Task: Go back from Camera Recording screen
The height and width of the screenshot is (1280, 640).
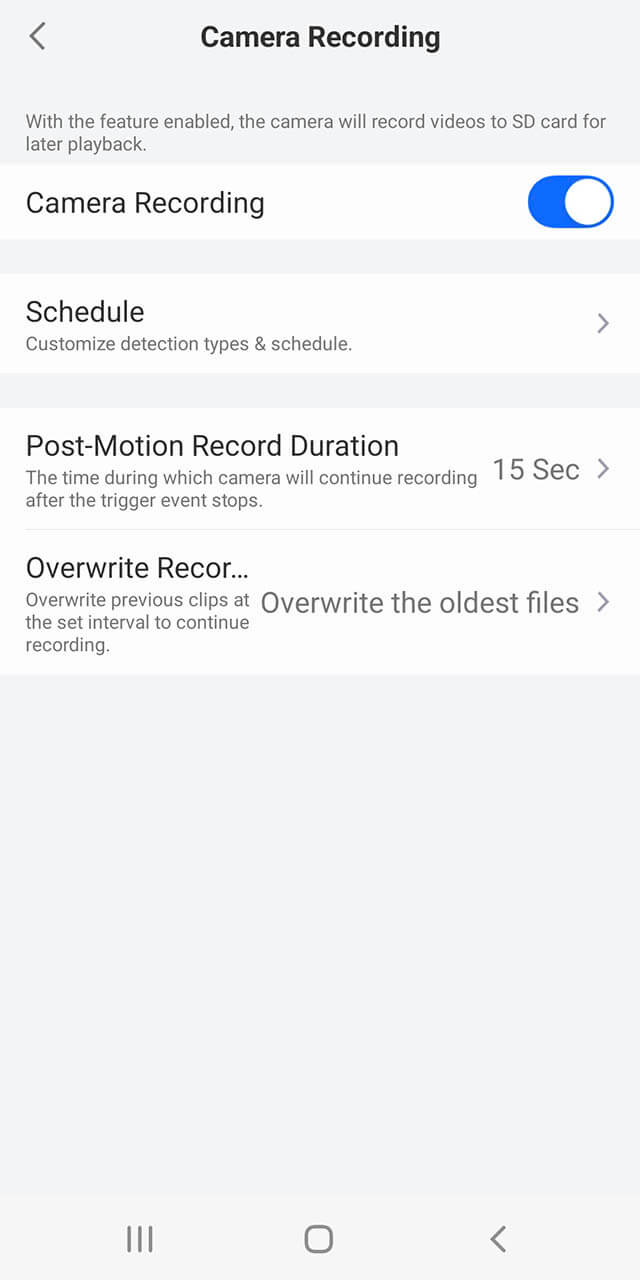Action: coord(38,37)
